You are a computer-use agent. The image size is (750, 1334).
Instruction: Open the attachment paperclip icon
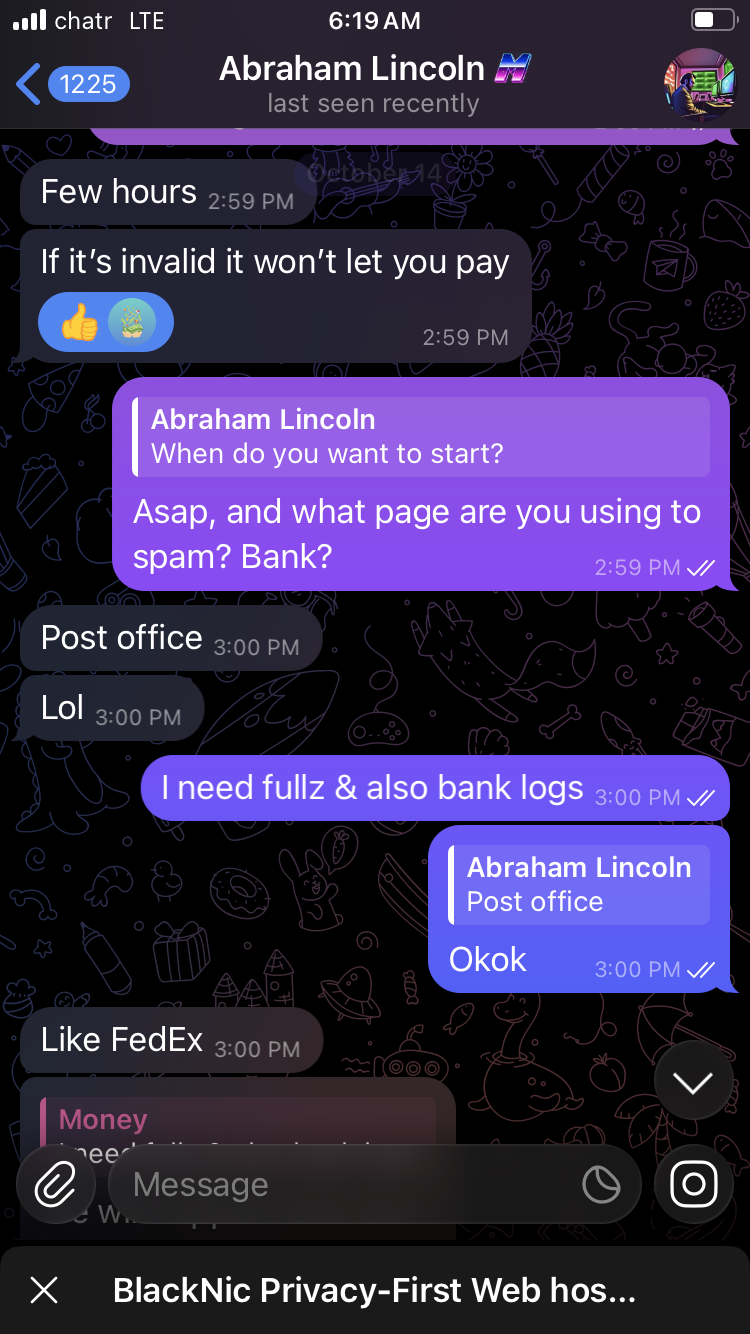click(55, 1184)
